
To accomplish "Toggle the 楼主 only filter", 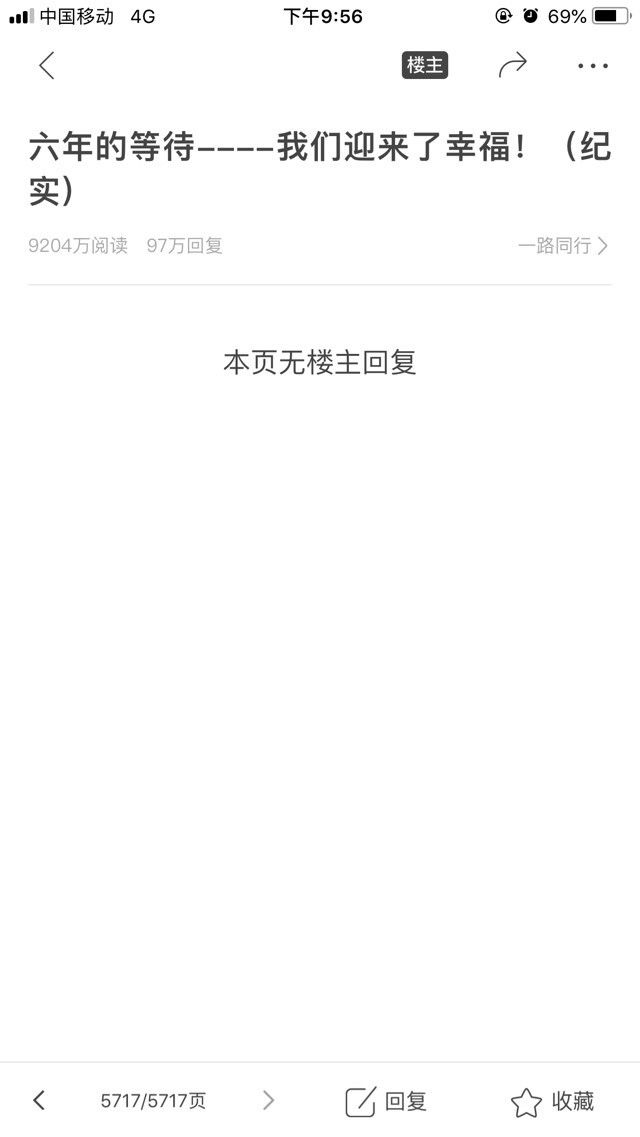I will [x=425, y=65].
